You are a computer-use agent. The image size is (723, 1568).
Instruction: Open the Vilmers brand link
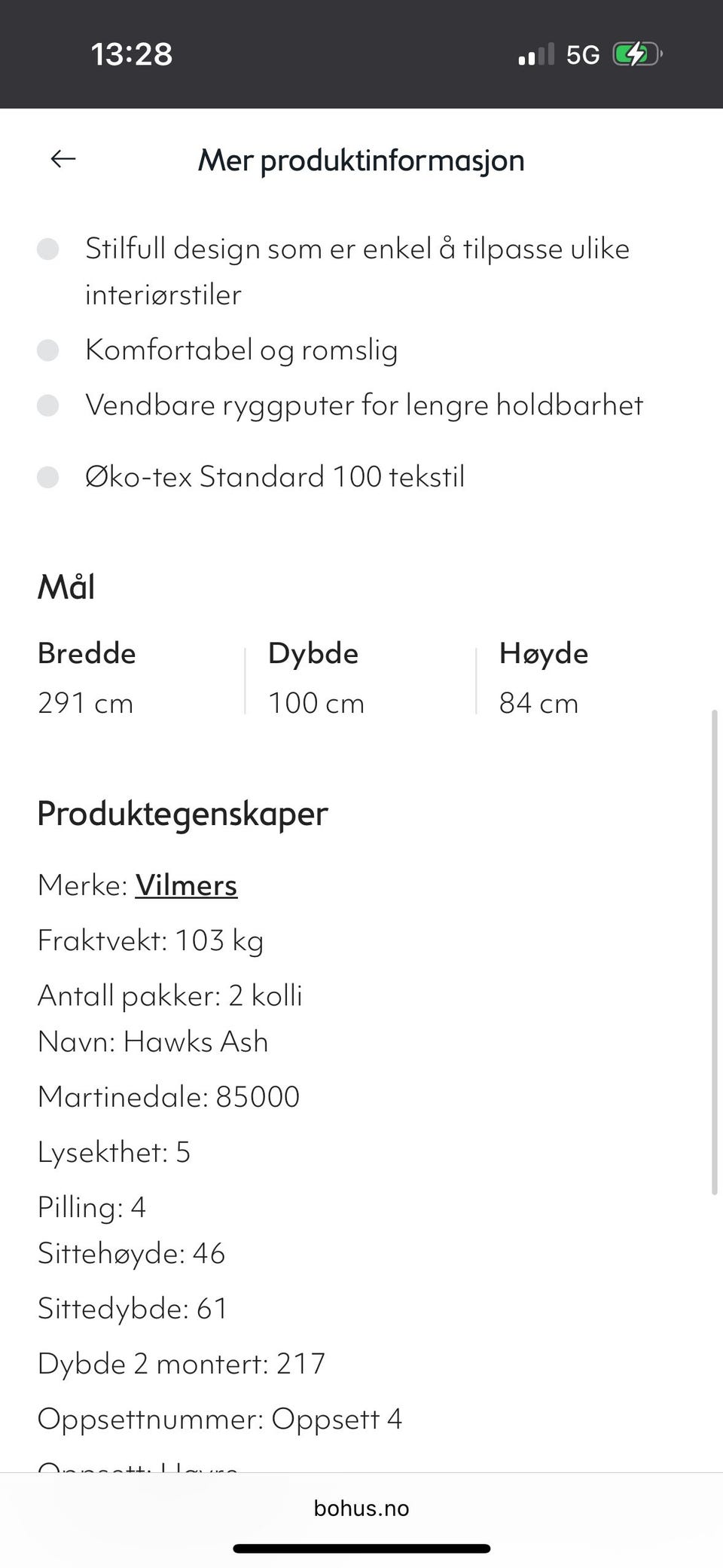click(x=186, y=885)
